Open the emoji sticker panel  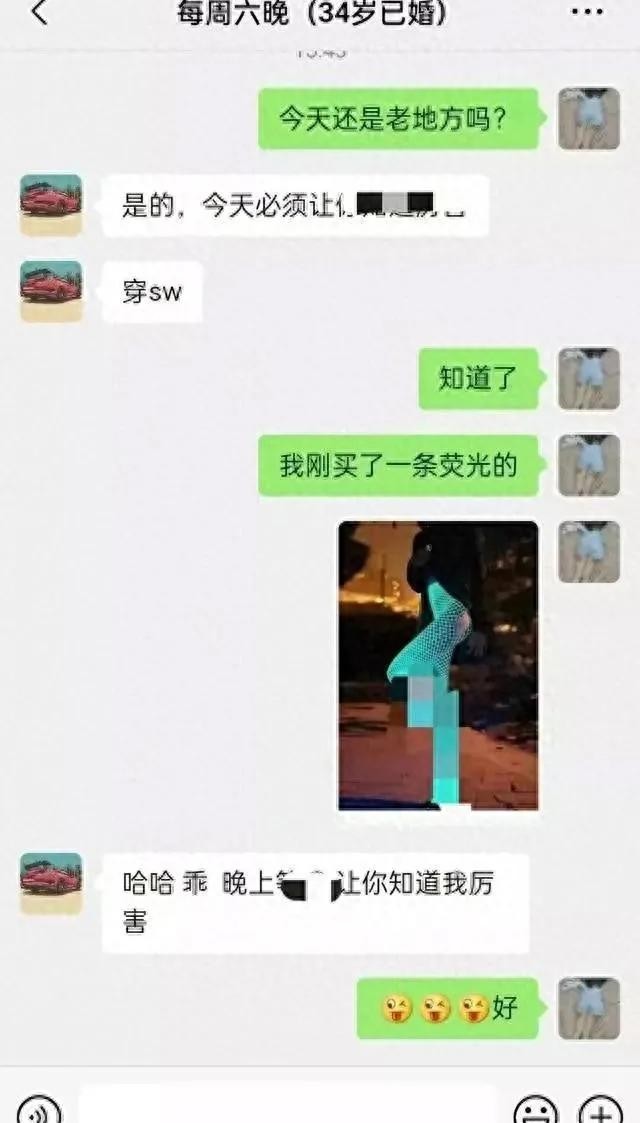click(x=536, y=1108)
